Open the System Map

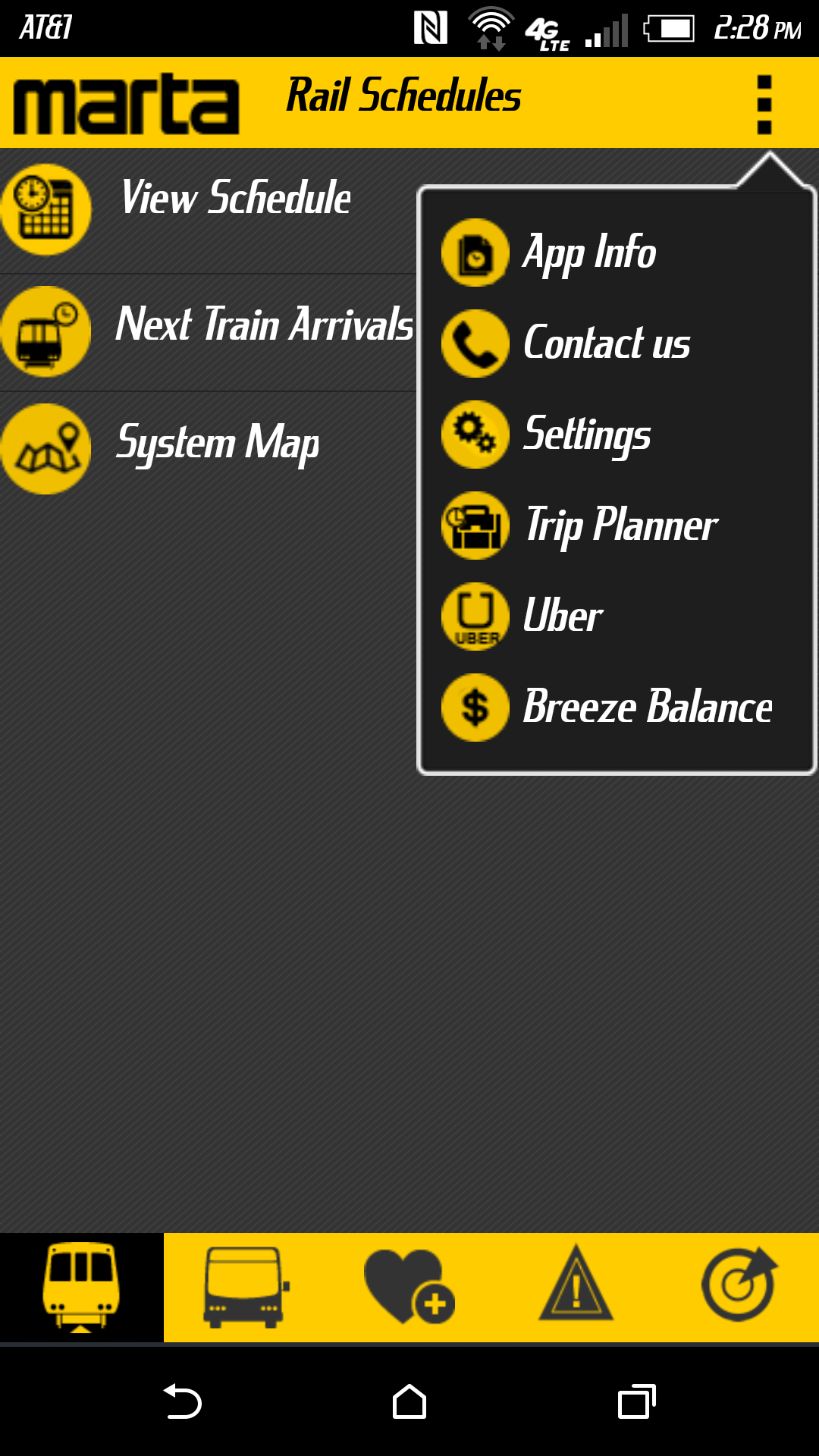coord(209,449)
